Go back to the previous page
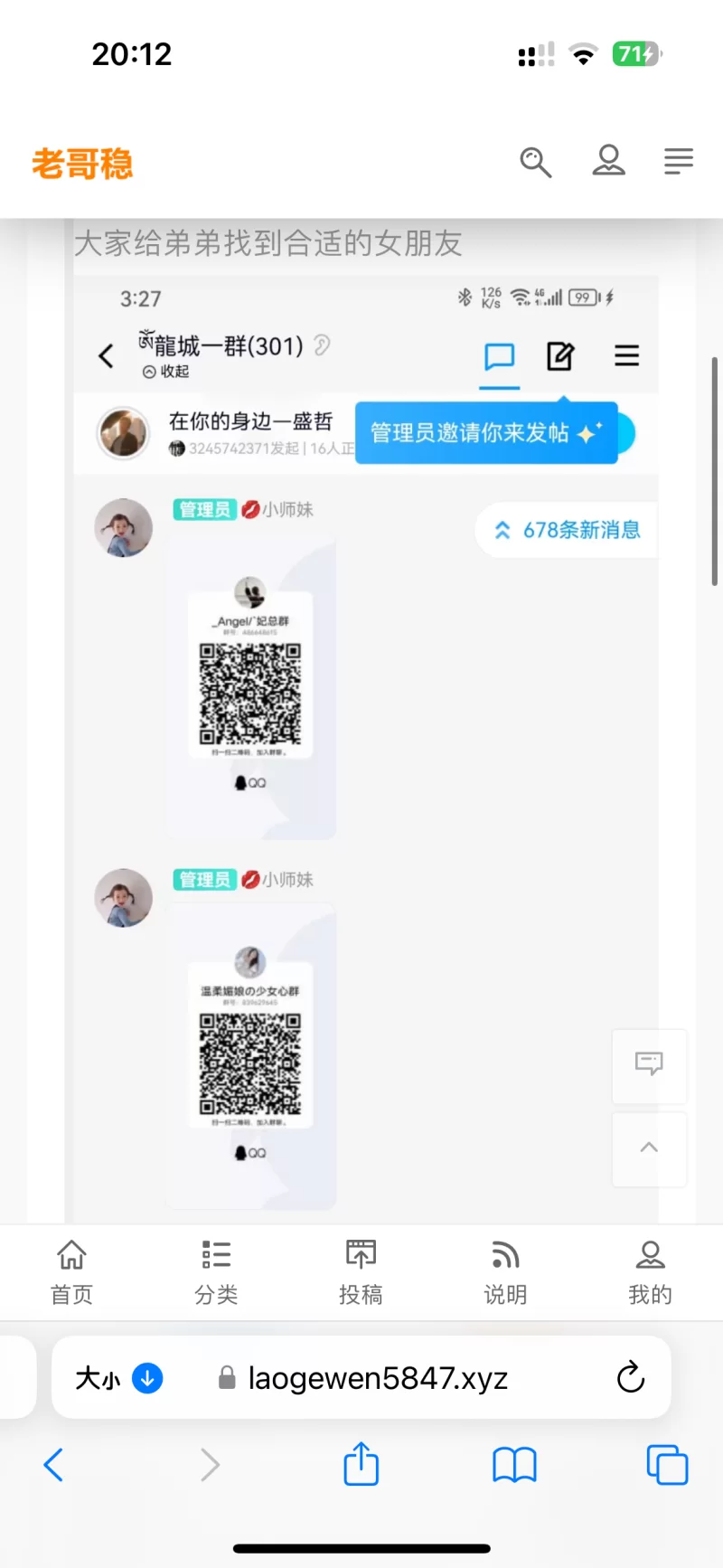723x1568 pixels. (x=54, y=1464)
